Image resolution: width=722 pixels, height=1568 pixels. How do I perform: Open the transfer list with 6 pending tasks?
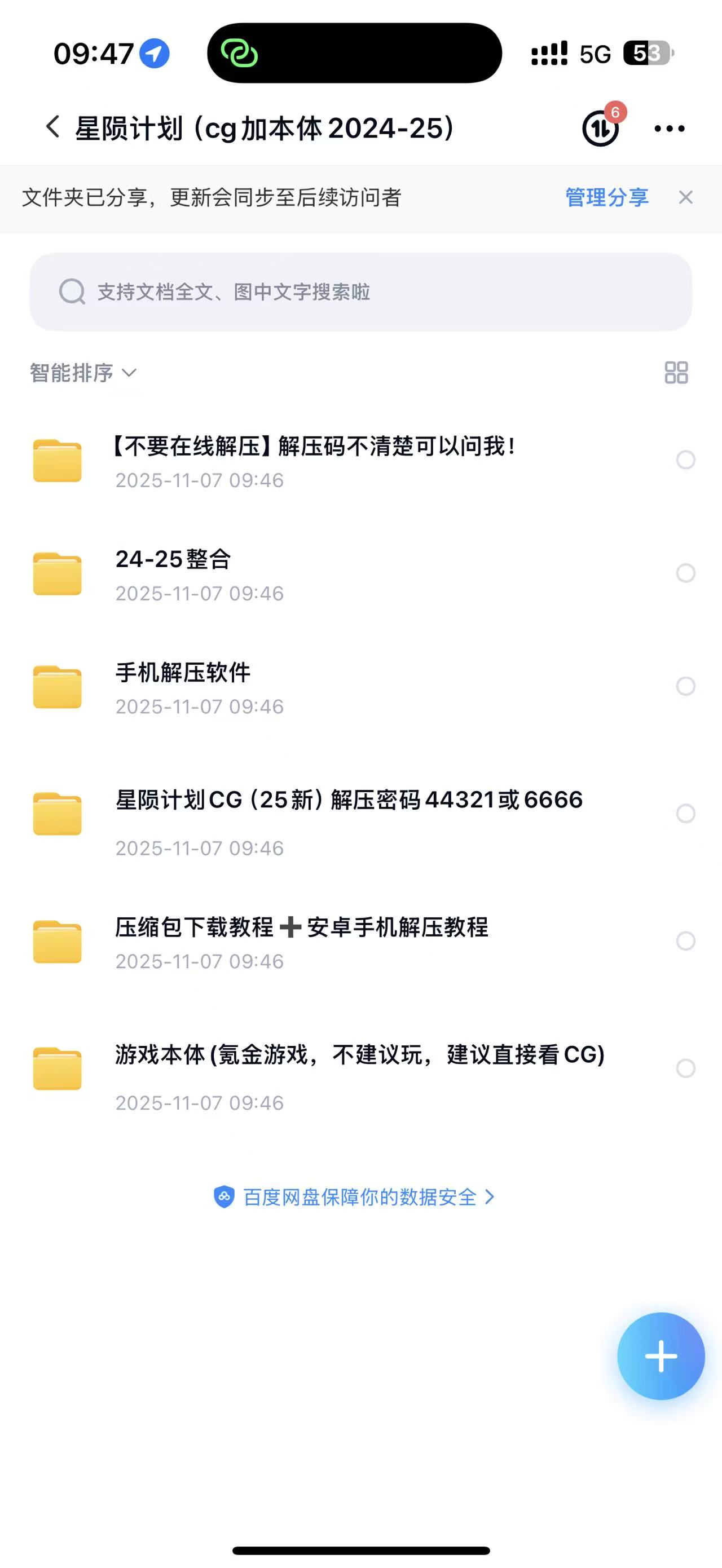point(600,129)
